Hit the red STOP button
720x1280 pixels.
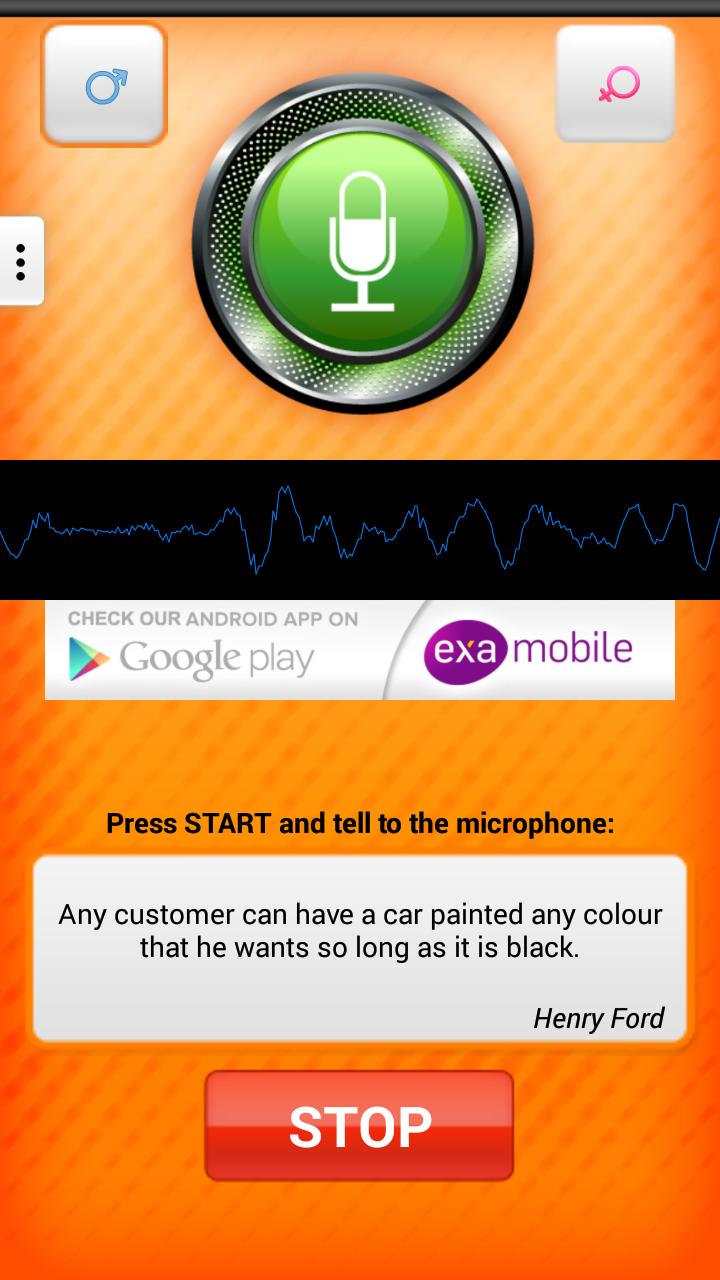point(359,1126)
